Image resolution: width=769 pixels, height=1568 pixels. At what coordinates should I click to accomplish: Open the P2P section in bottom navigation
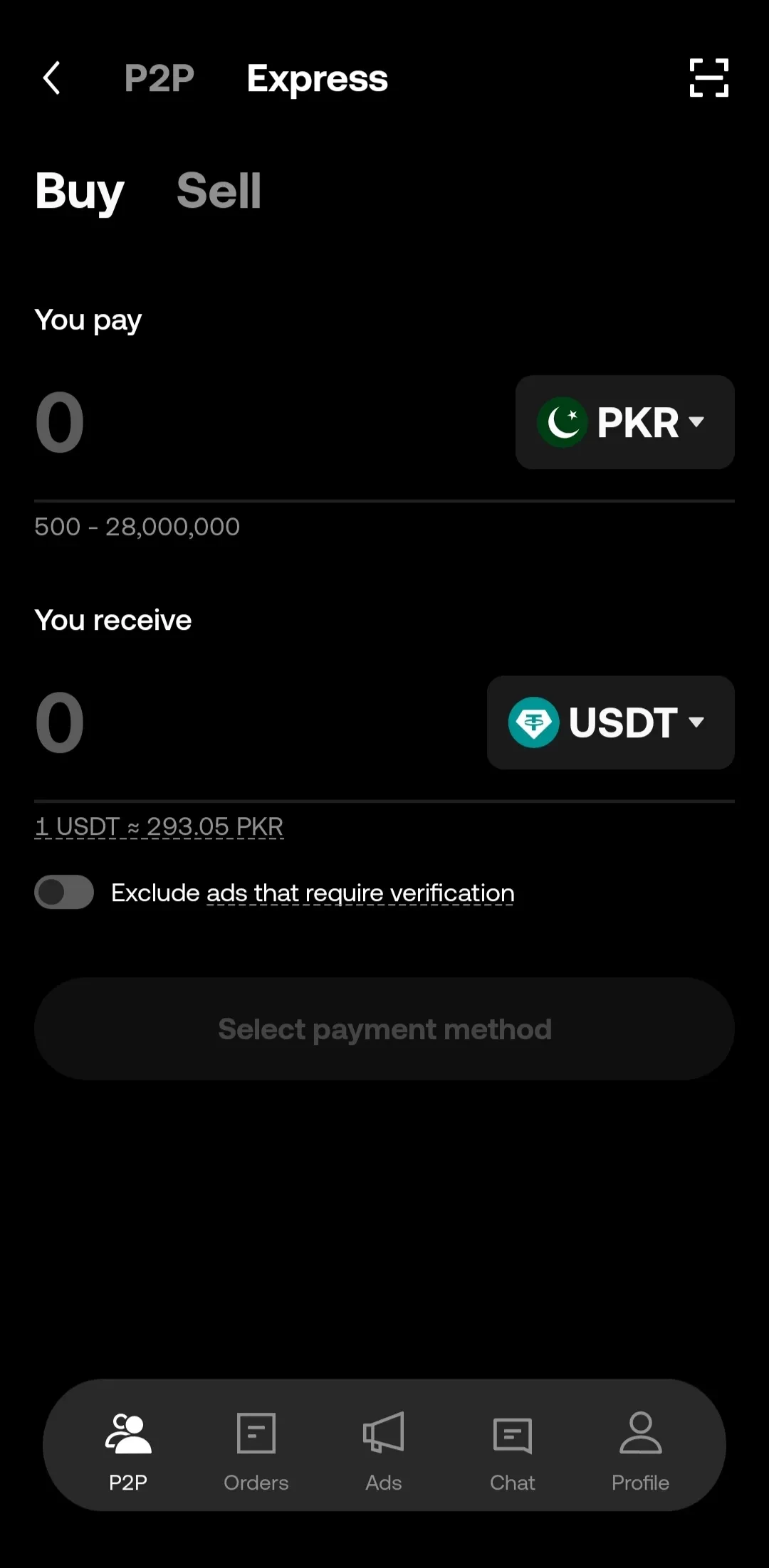coord(127,1448)
